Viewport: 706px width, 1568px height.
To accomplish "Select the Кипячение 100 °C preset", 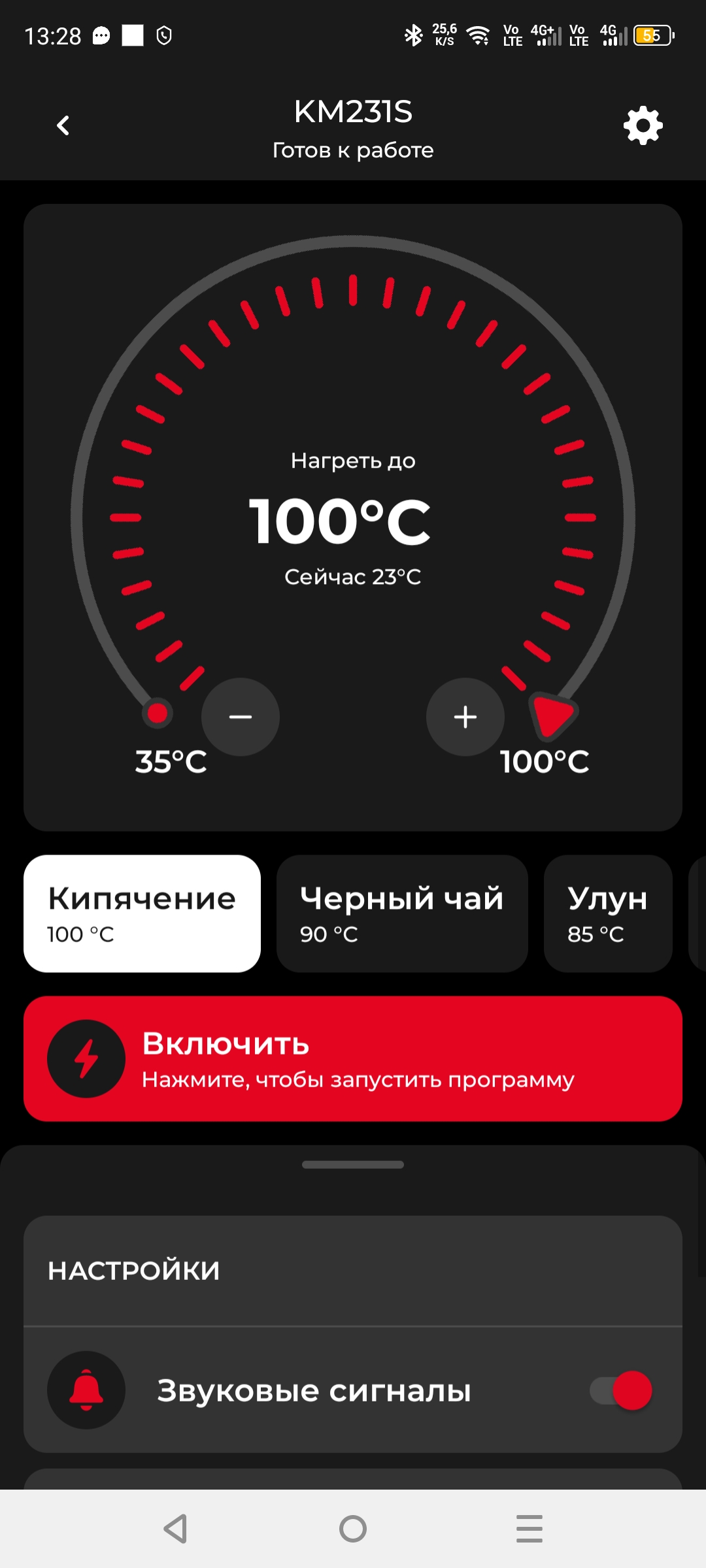I will tap(142, 913).
